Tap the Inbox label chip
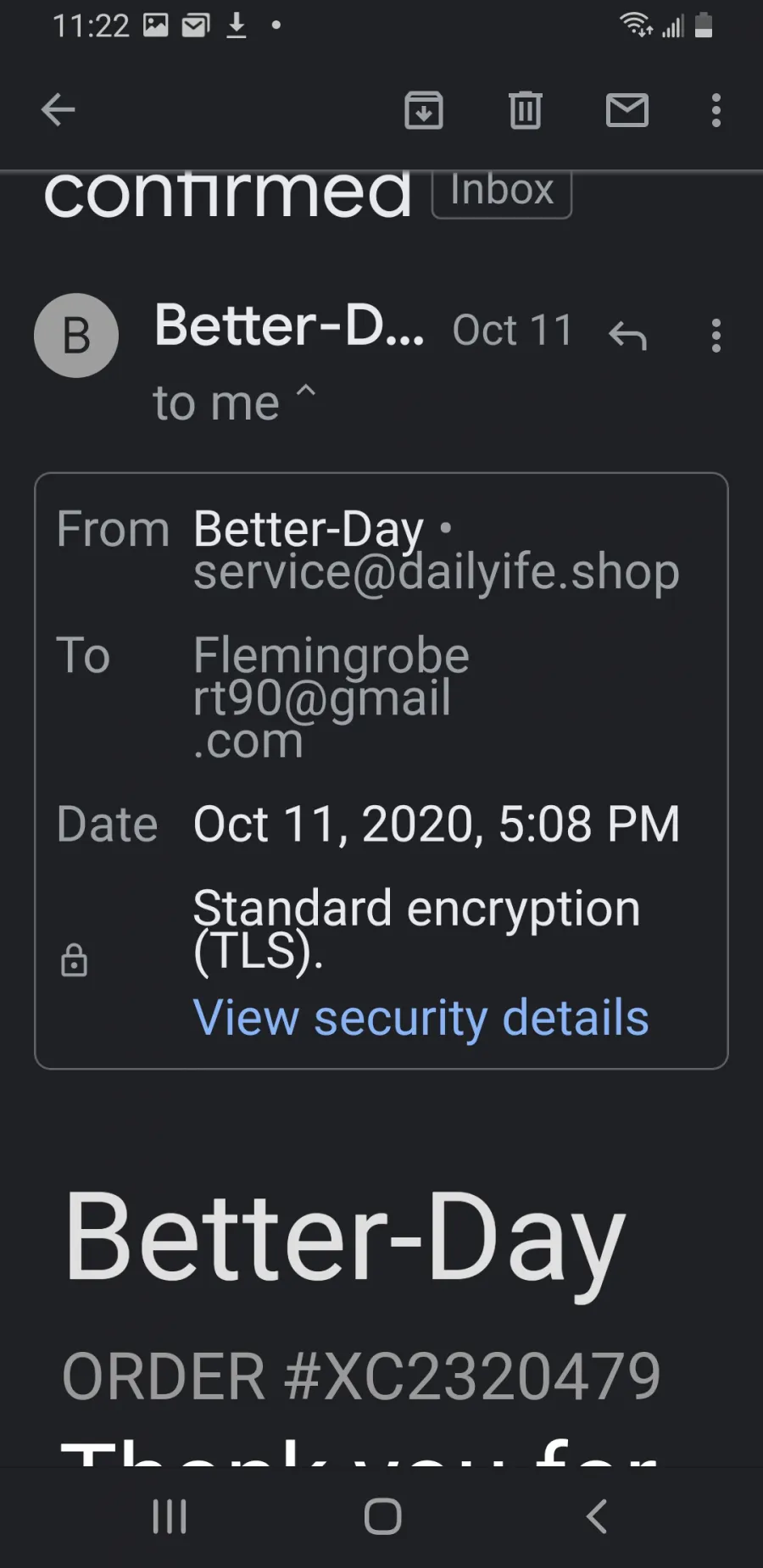Image resolution: width=763 pixels, height=1568 pixels. pos(502,193)
